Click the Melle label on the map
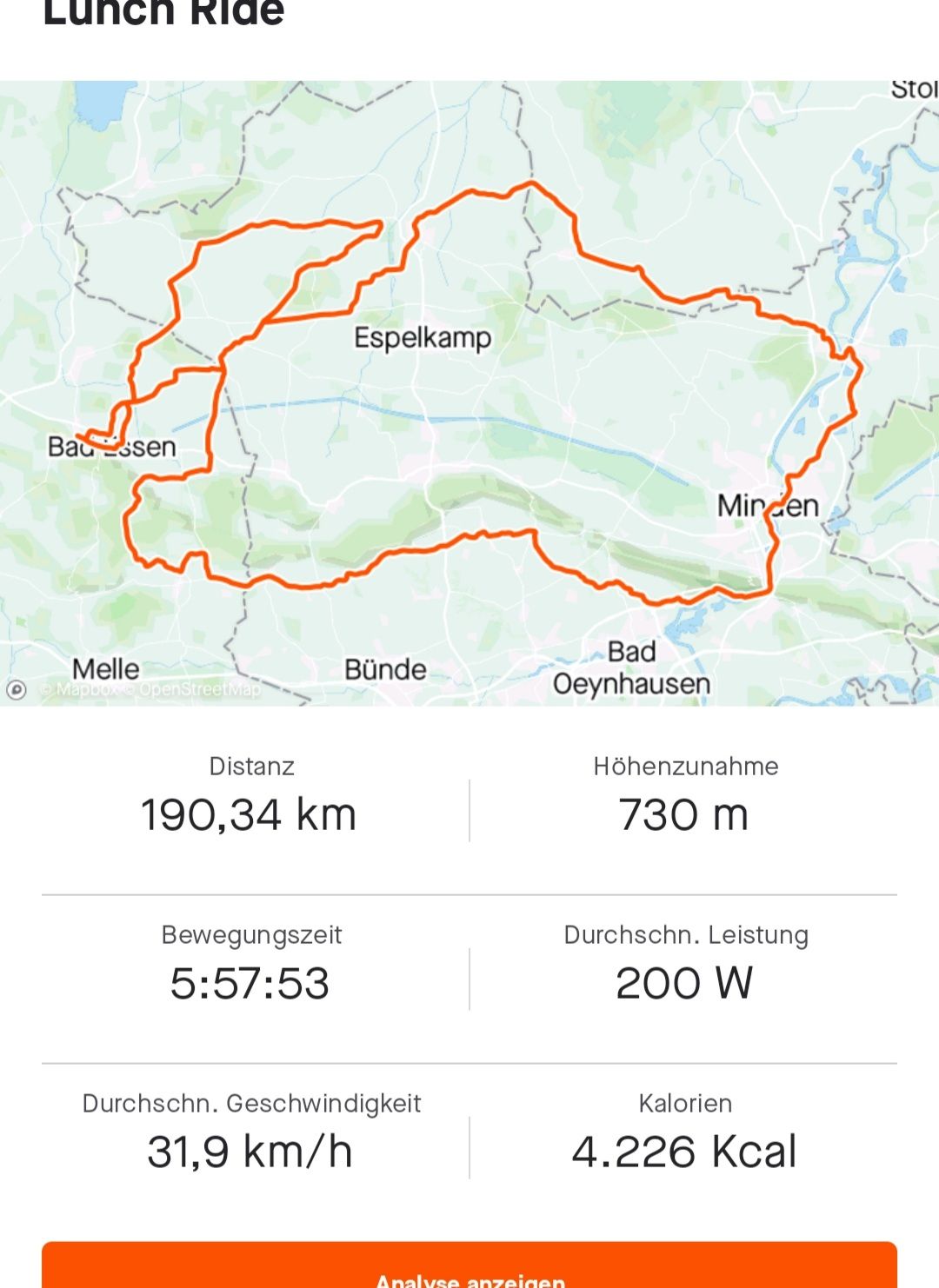 click(x=106, y=669)
